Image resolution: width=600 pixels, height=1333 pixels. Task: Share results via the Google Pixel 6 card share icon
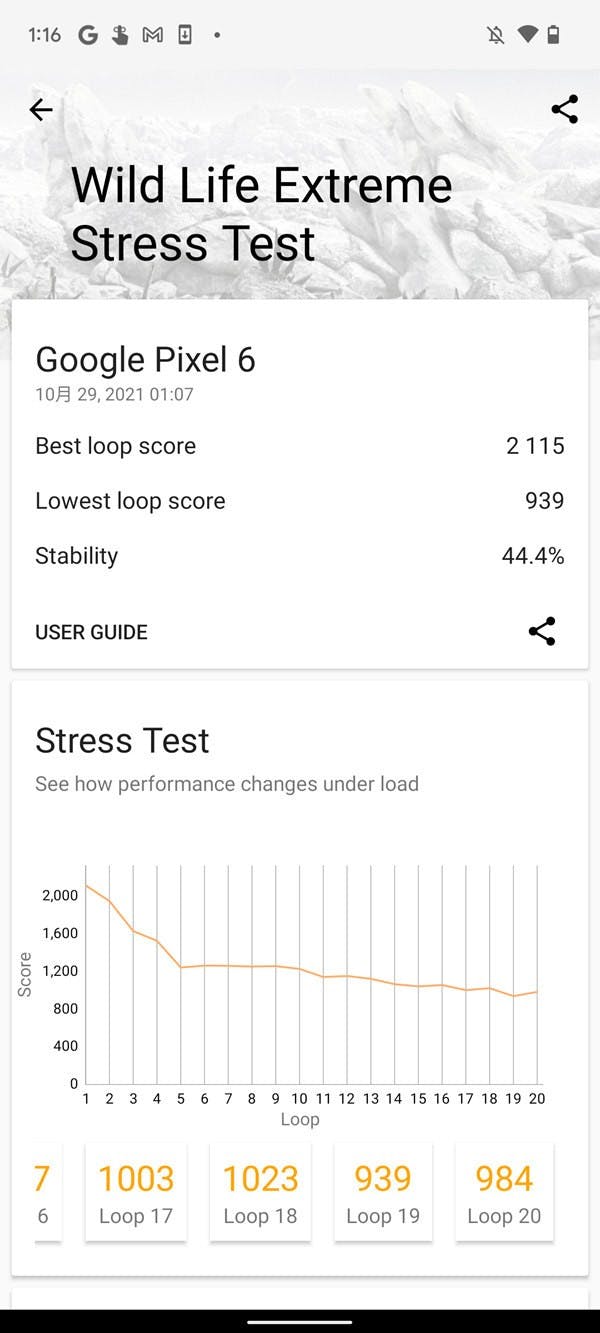(542, 631)
